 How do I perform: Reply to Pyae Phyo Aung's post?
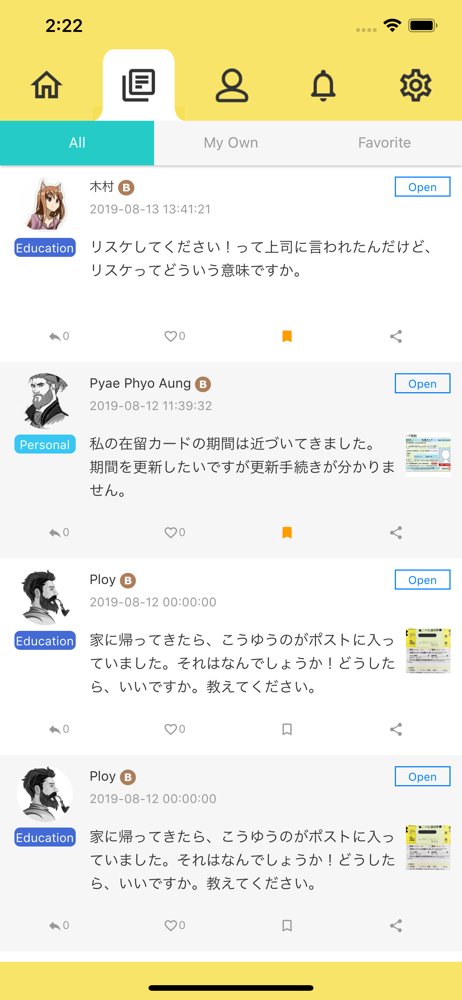pos(59,533)
